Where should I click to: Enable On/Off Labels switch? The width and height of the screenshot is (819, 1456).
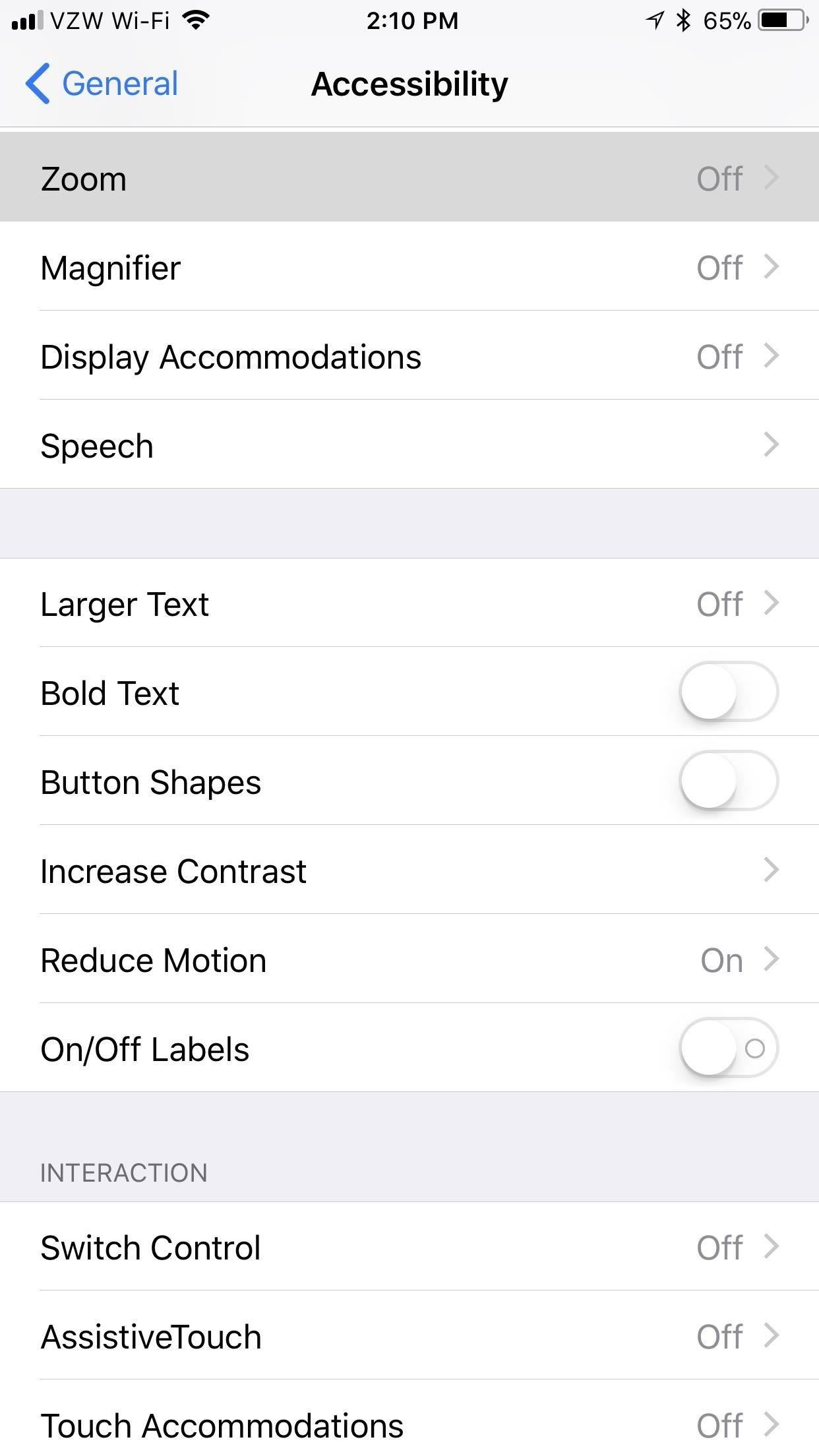coord(727,1049)
